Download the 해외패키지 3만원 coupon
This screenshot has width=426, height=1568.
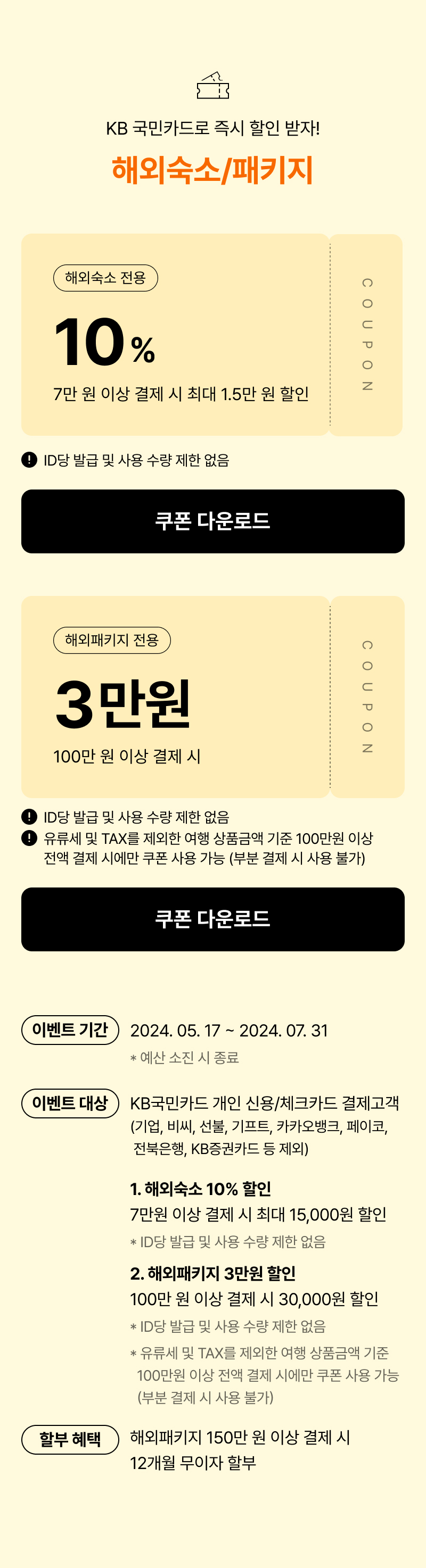(212, 918)
